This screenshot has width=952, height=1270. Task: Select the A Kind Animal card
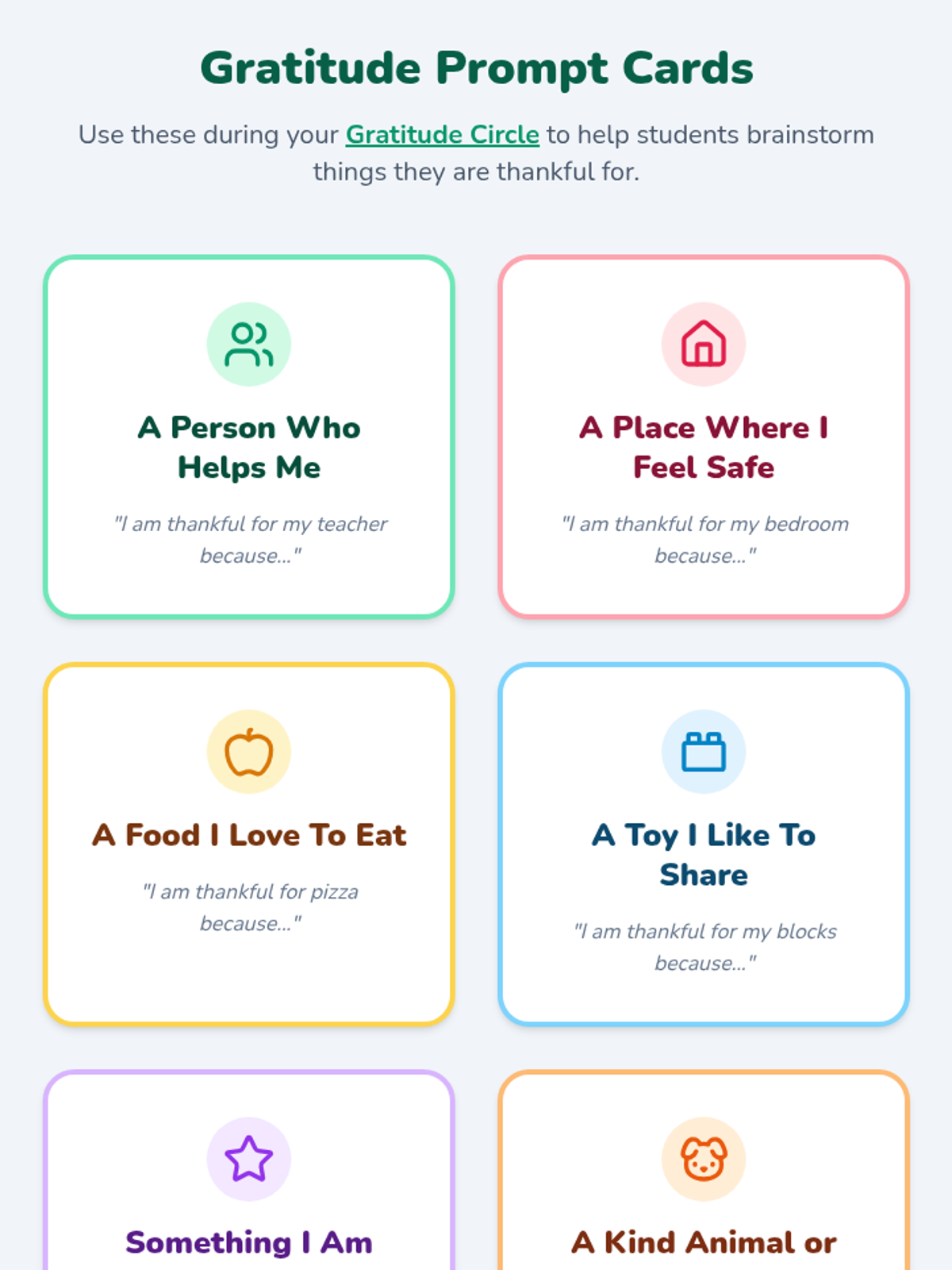click(x=704, y=1170)
